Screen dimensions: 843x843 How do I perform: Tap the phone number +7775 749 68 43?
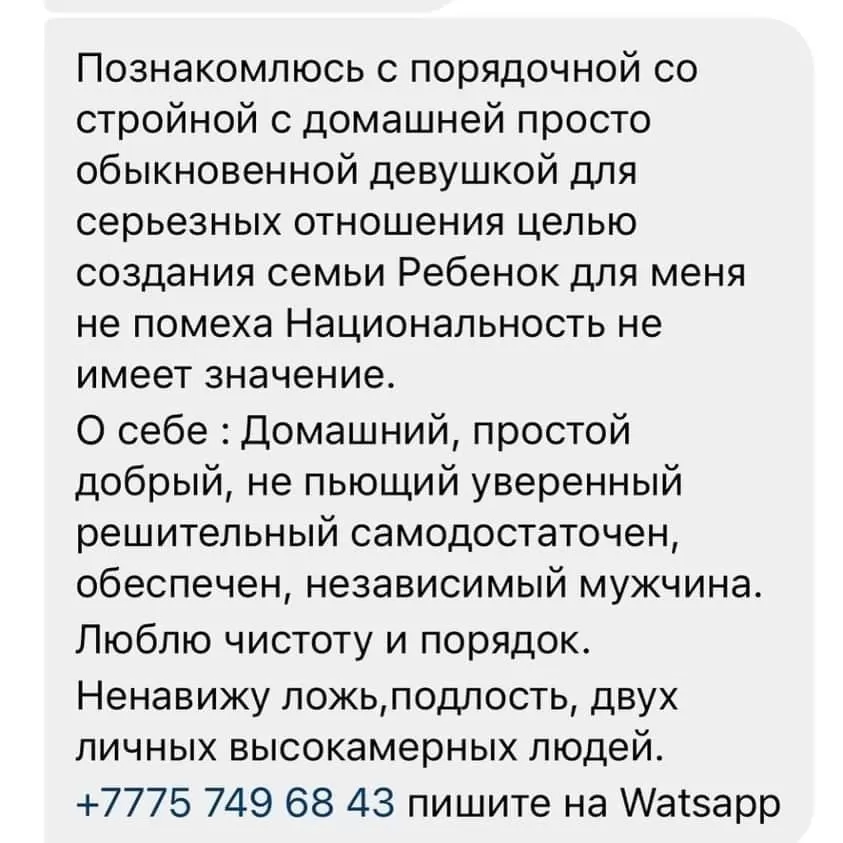[239, 801]
